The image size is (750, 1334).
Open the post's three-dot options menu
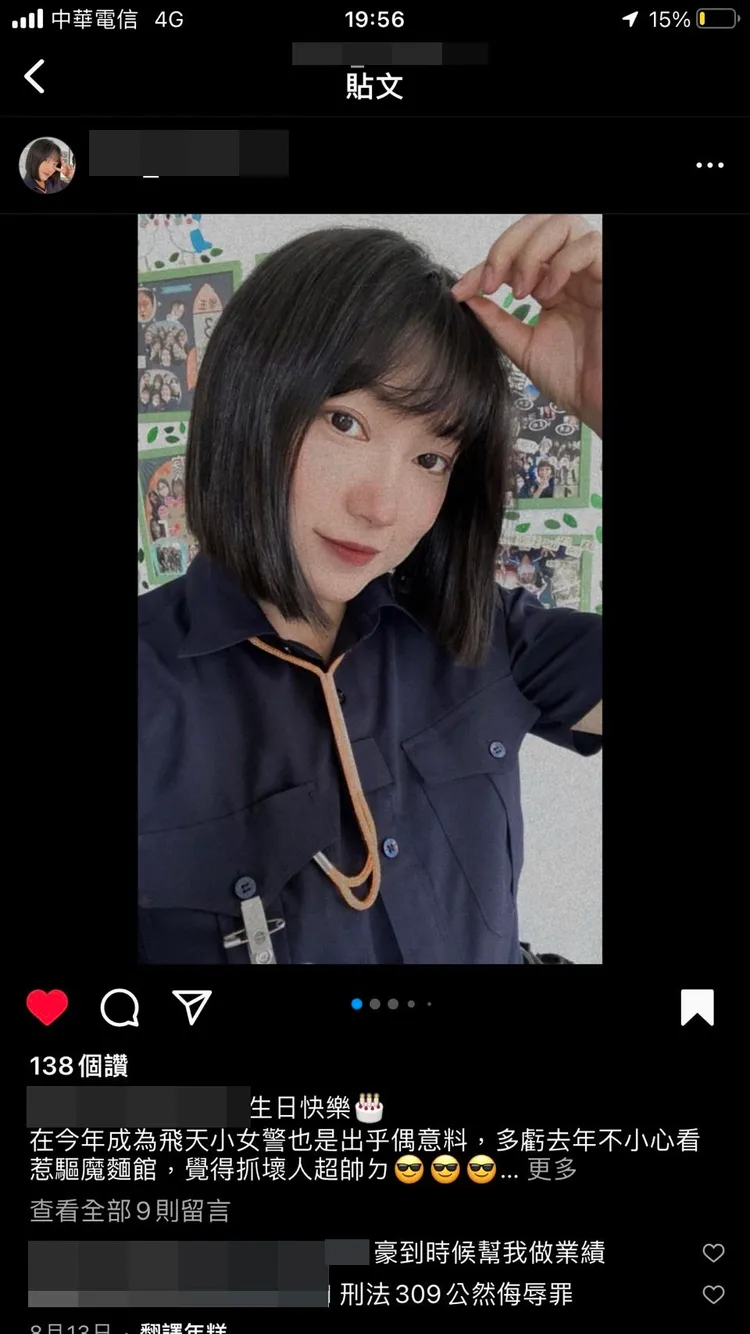(x=709, y=166)
